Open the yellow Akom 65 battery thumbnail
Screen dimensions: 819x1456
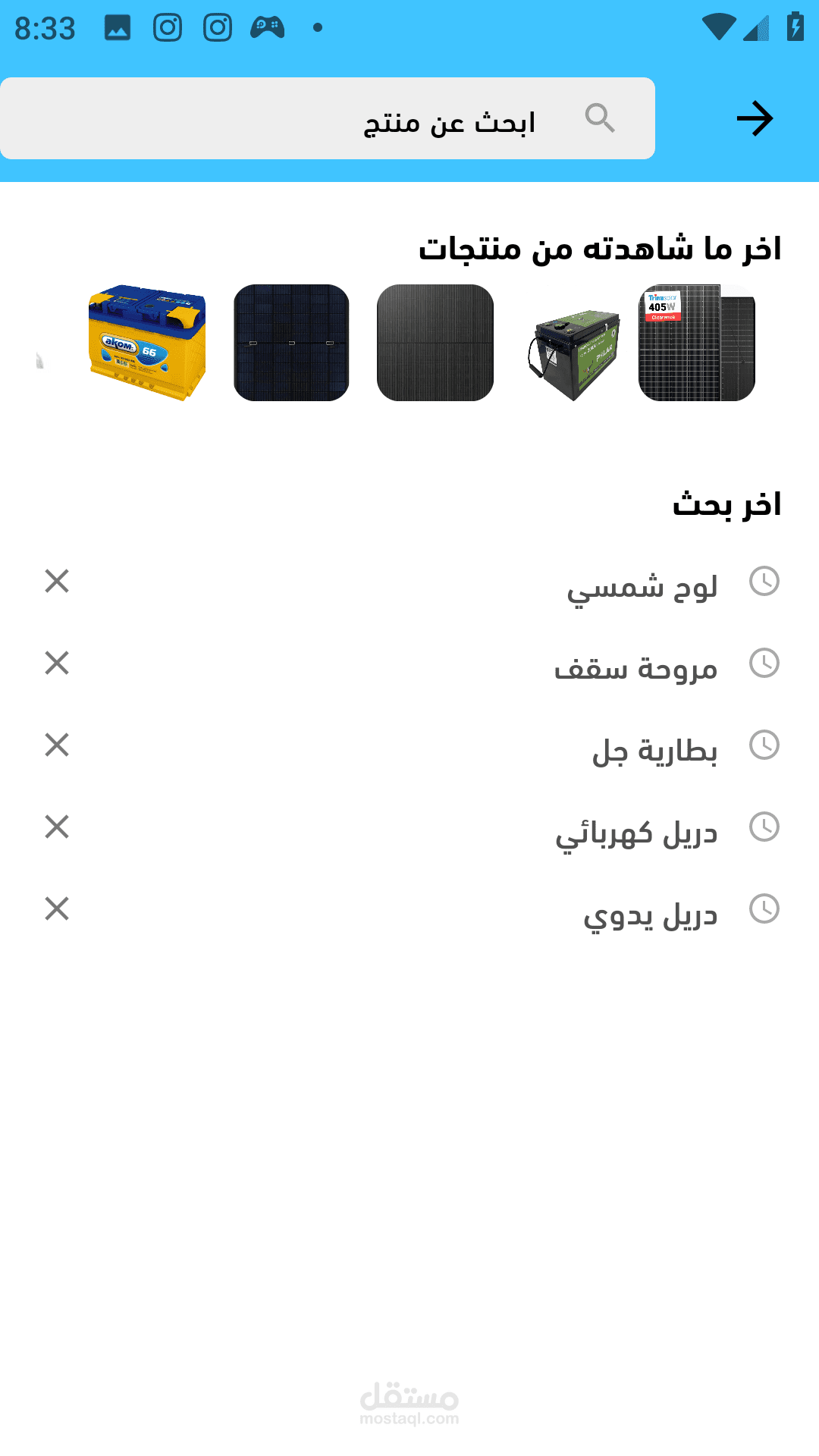click(147, 343)
